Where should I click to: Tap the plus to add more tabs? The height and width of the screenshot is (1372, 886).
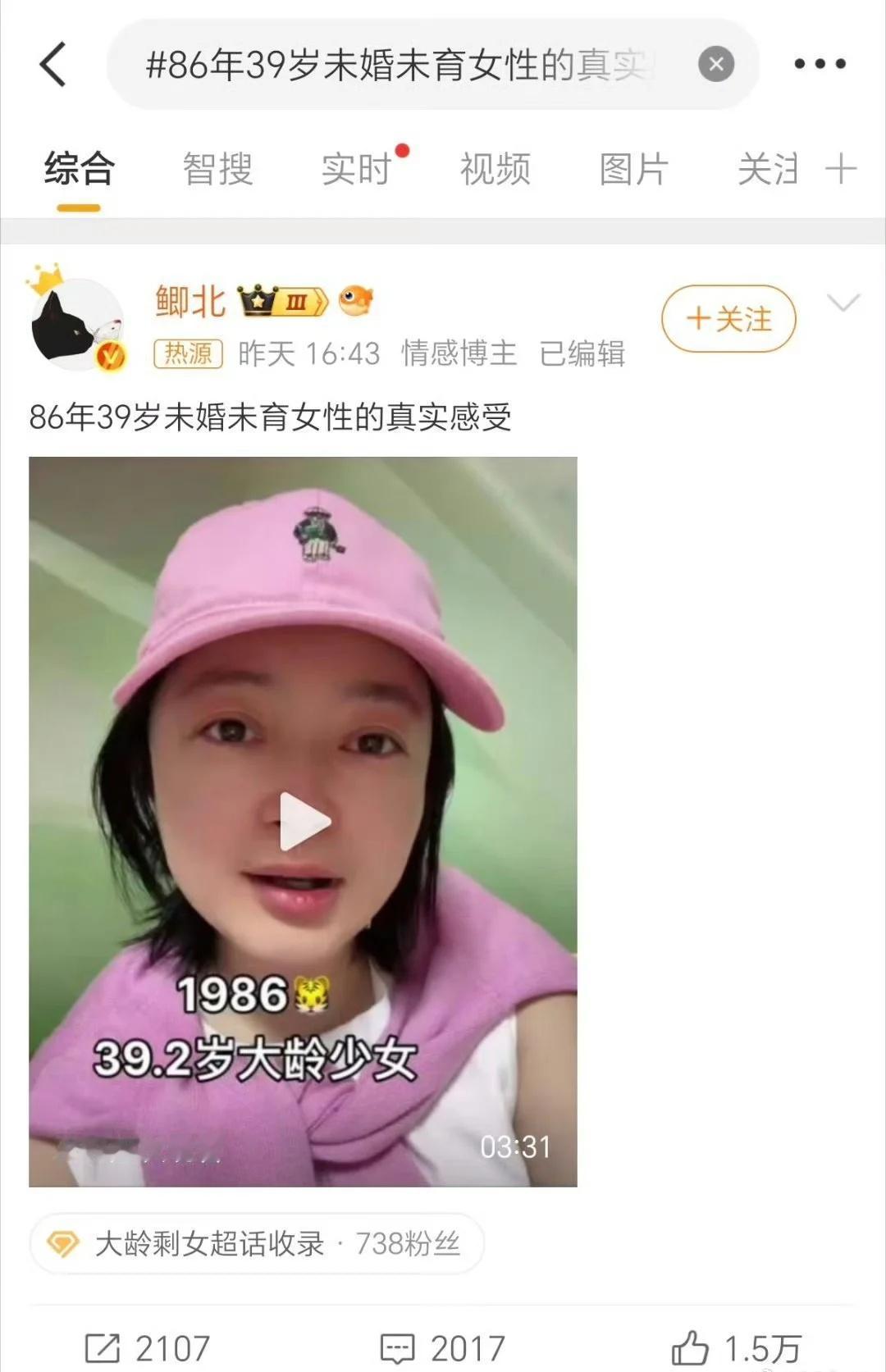[843, 168]
